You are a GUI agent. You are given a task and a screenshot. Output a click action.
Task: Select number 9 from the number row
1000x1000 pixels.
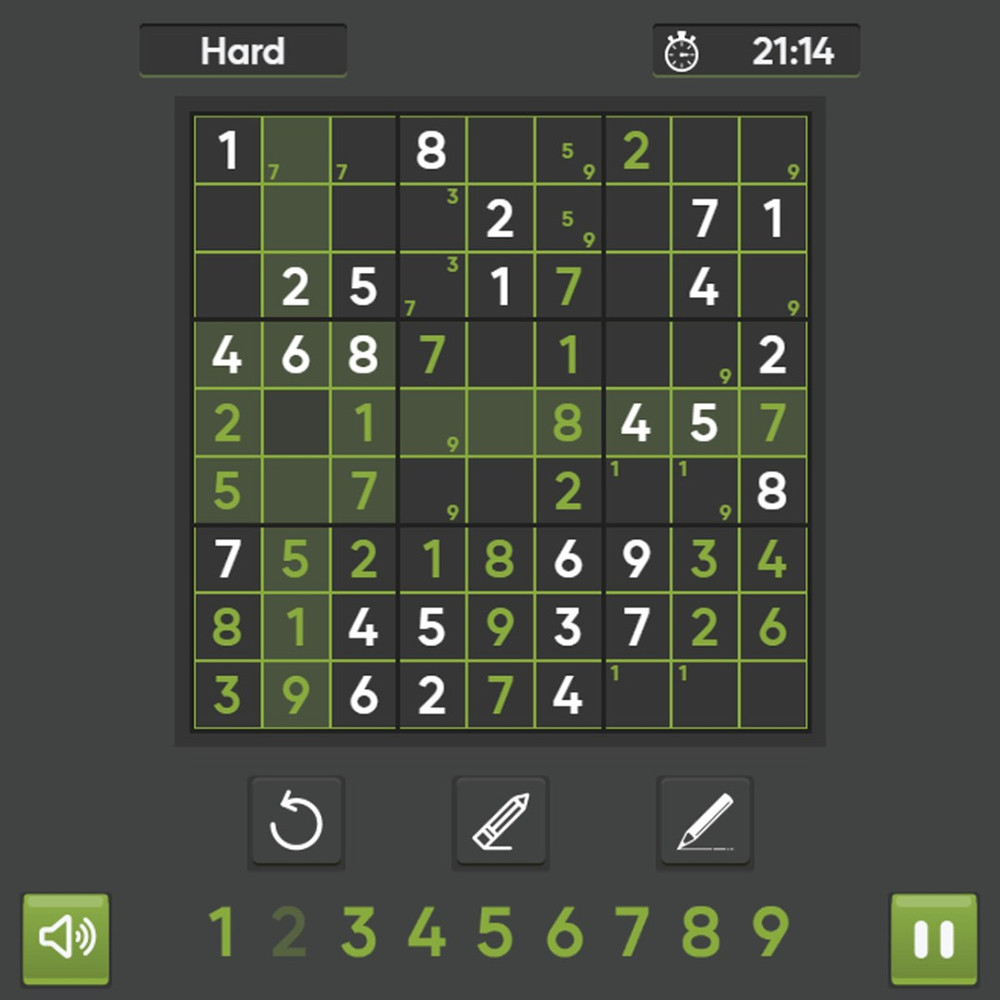tap(769, 932)
